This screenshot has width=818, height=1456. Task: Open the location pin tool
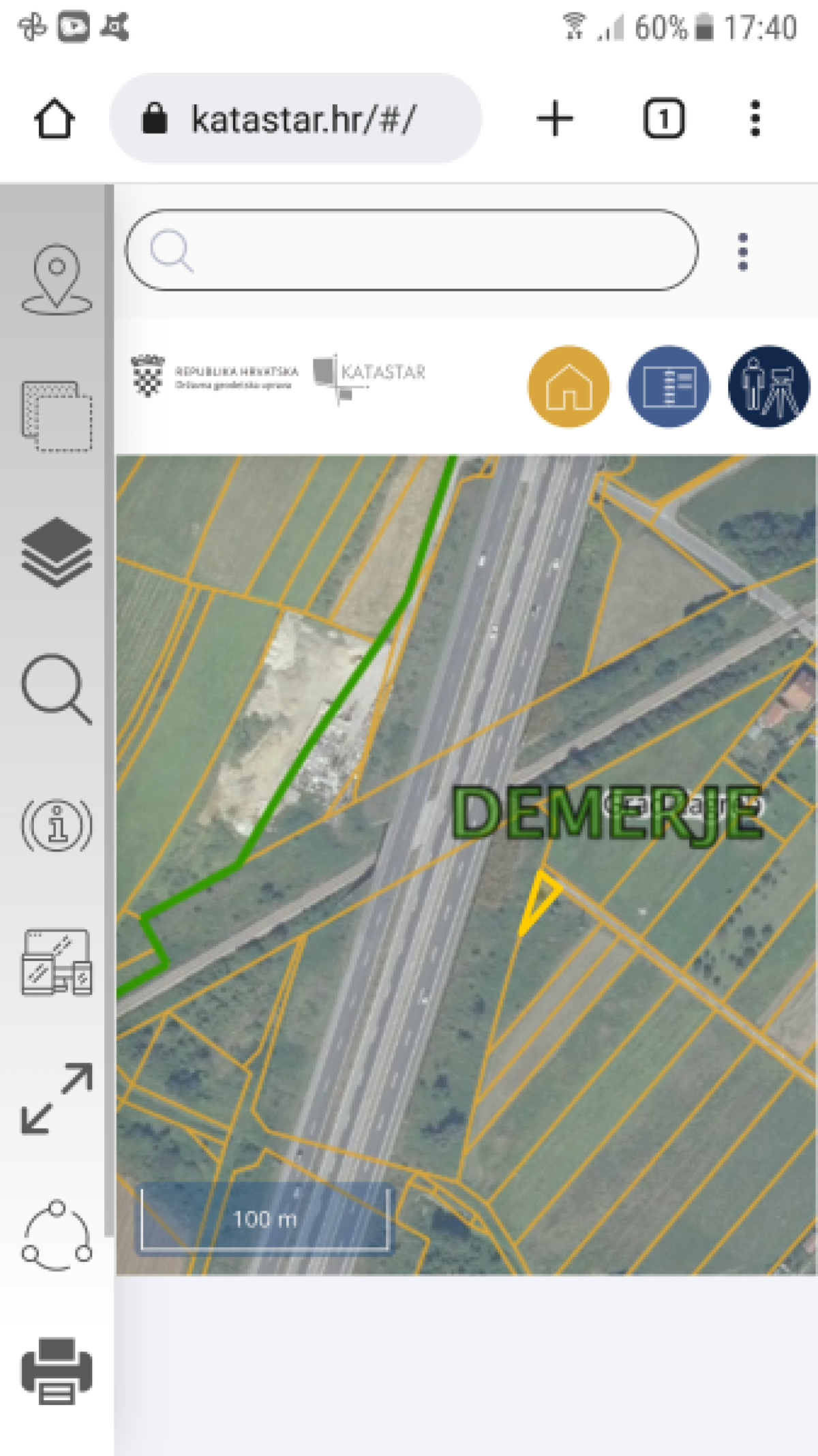tap(57, 279)
